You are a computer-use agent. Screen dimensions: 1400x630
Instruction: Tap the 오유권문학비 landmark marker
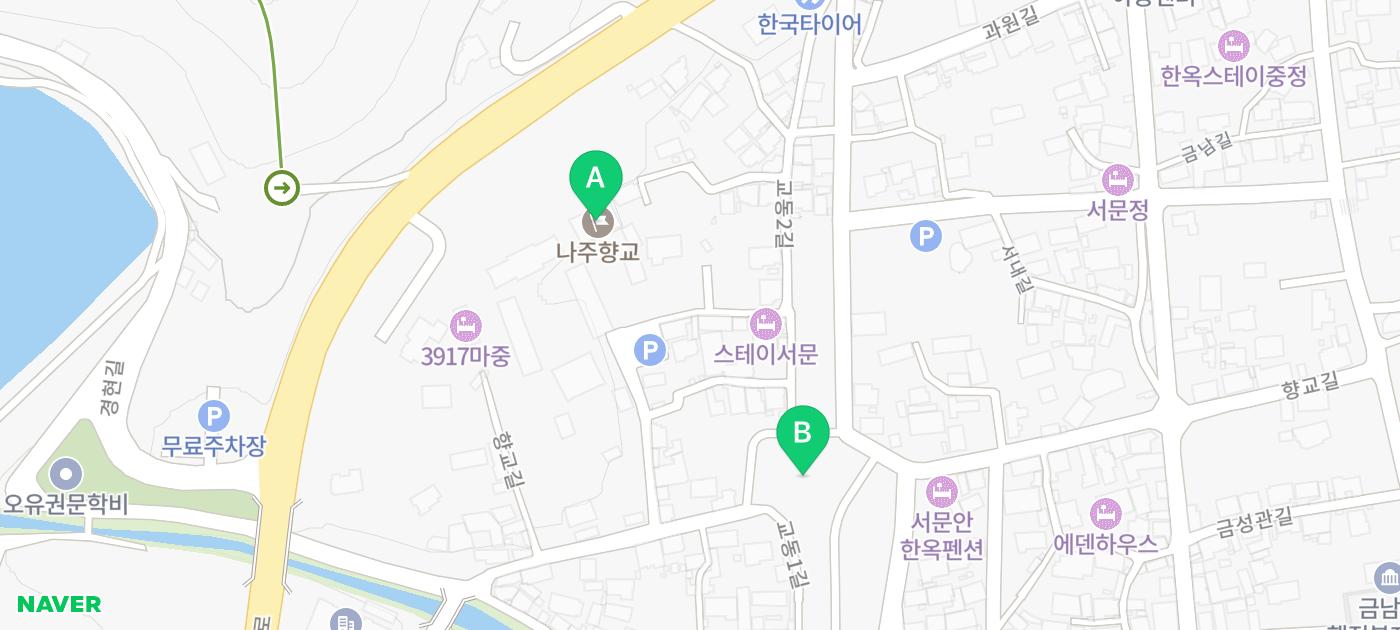(x=66, y=474)
